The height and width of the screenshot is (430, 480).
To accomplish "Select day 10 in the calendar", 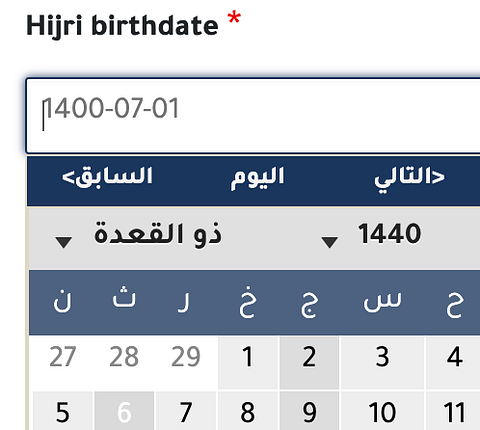I will (382, 411).
